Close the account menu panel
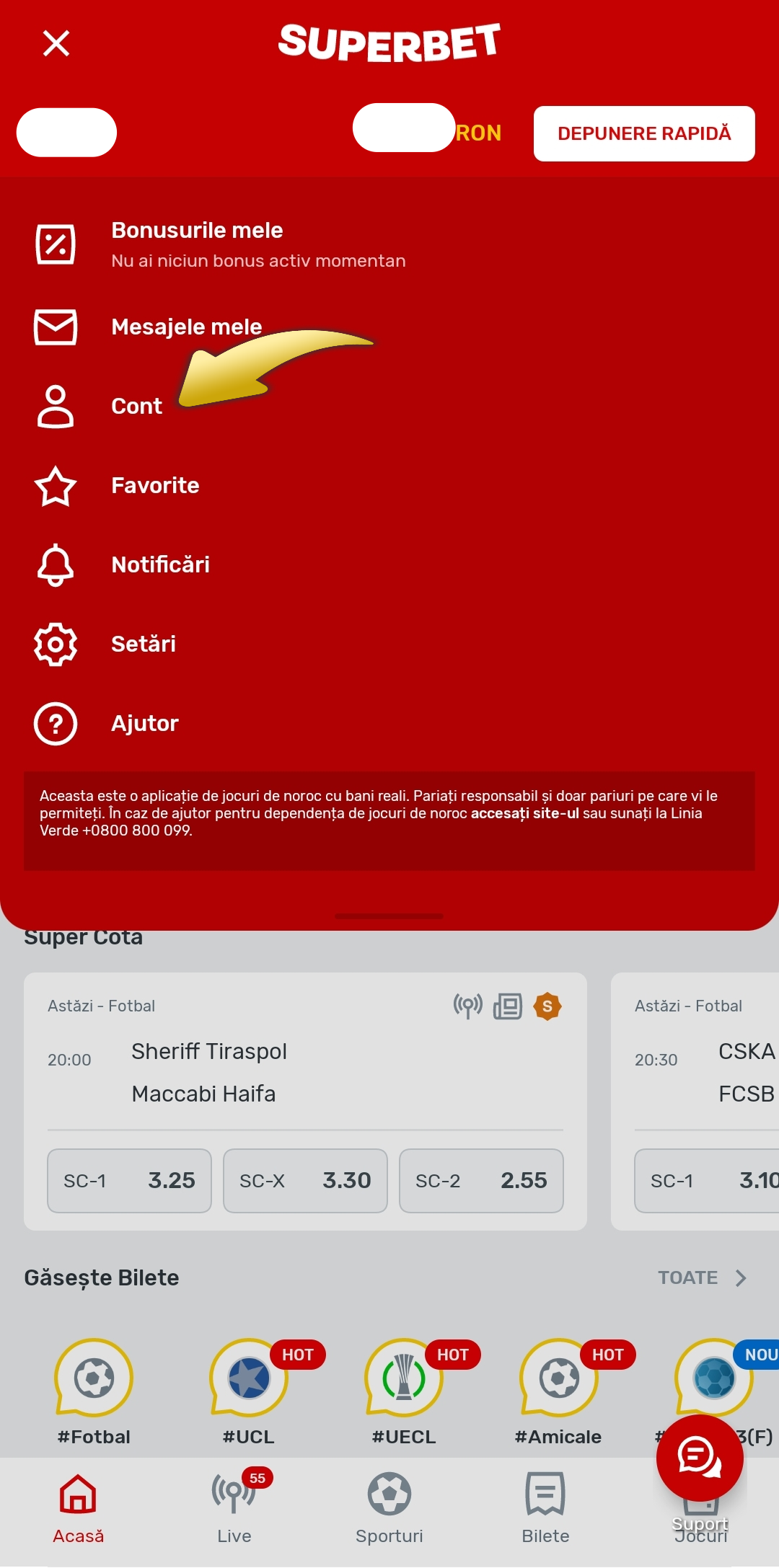 coord(56,43)
